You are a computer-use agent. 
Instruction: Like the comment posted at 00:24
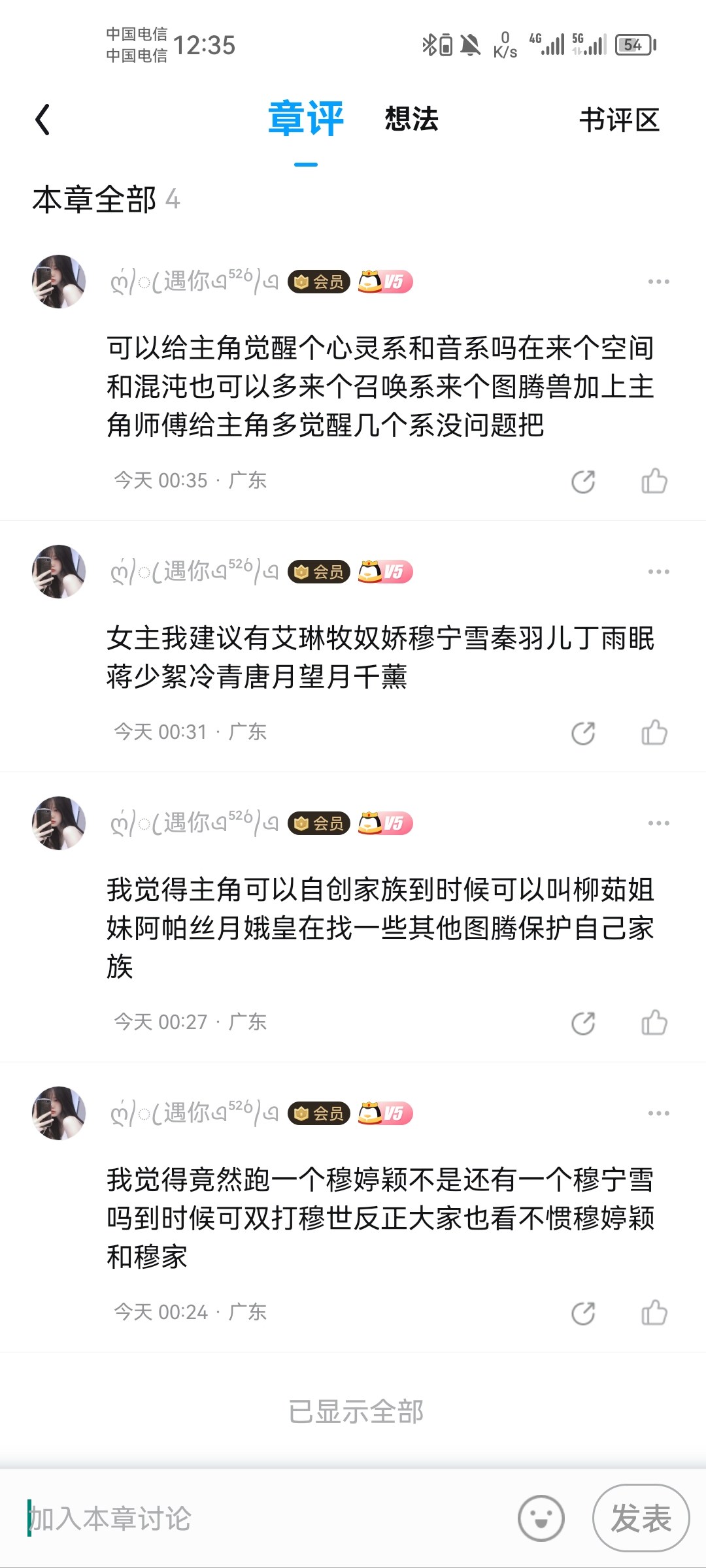click(654, 1313)
